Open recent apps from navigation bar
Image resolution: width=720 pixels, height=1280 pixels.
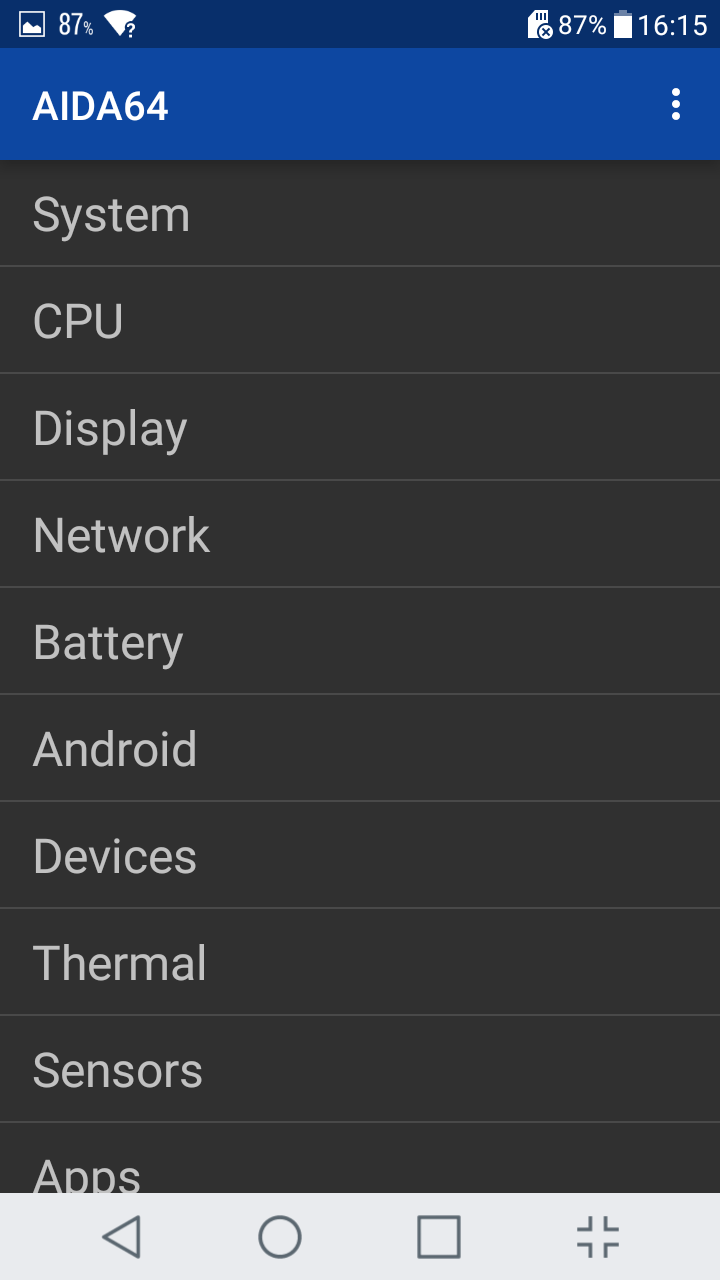click(x=439, y=1237)
